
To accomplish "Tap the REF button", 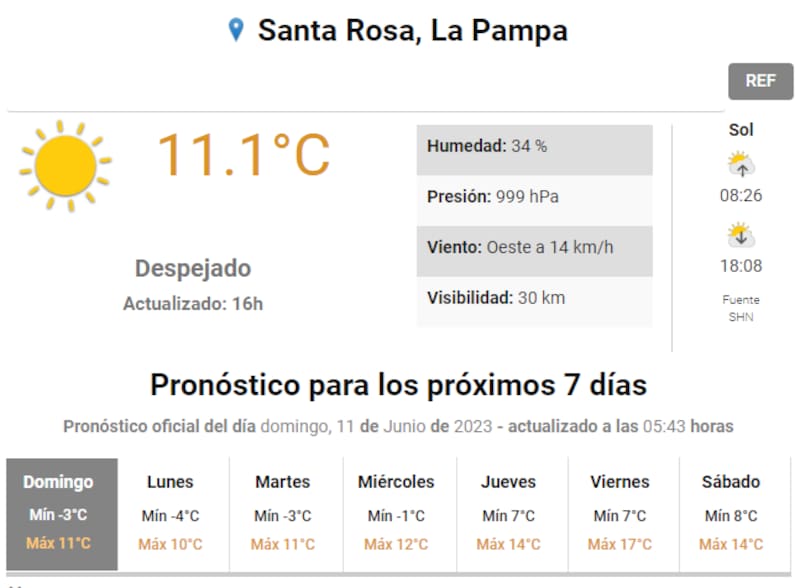I will (760, 81).
